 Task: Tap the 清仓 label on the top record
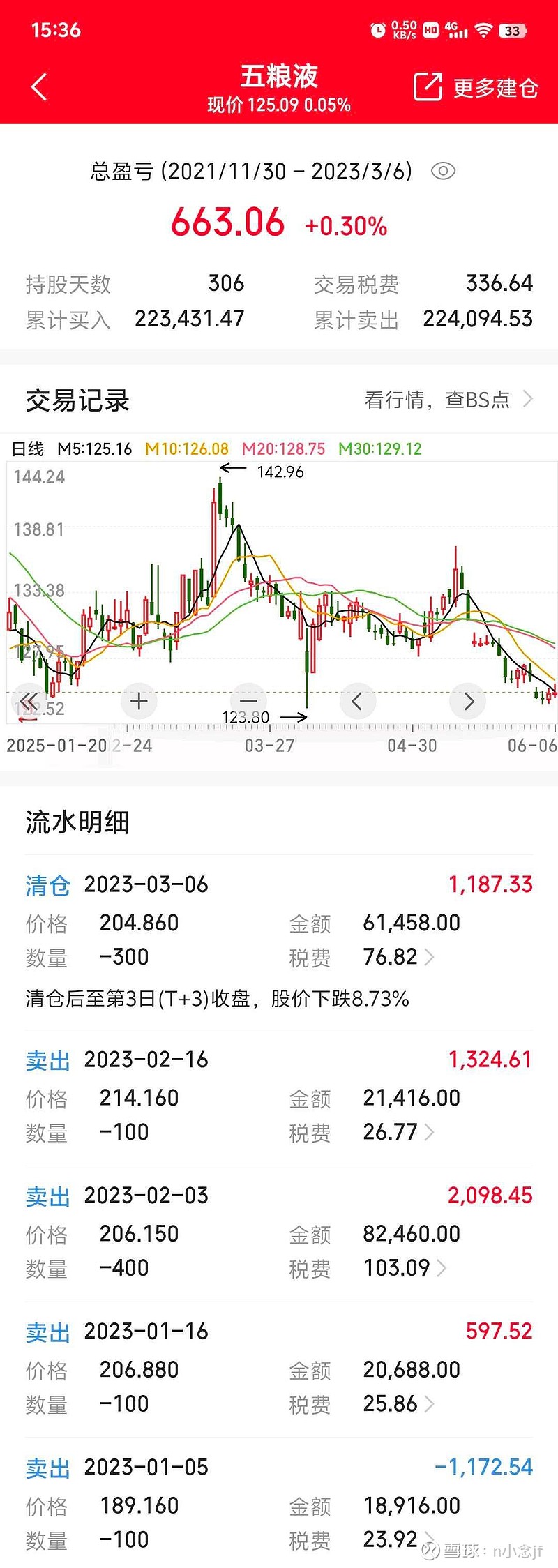pyautogui.click(x=47, y=884)
